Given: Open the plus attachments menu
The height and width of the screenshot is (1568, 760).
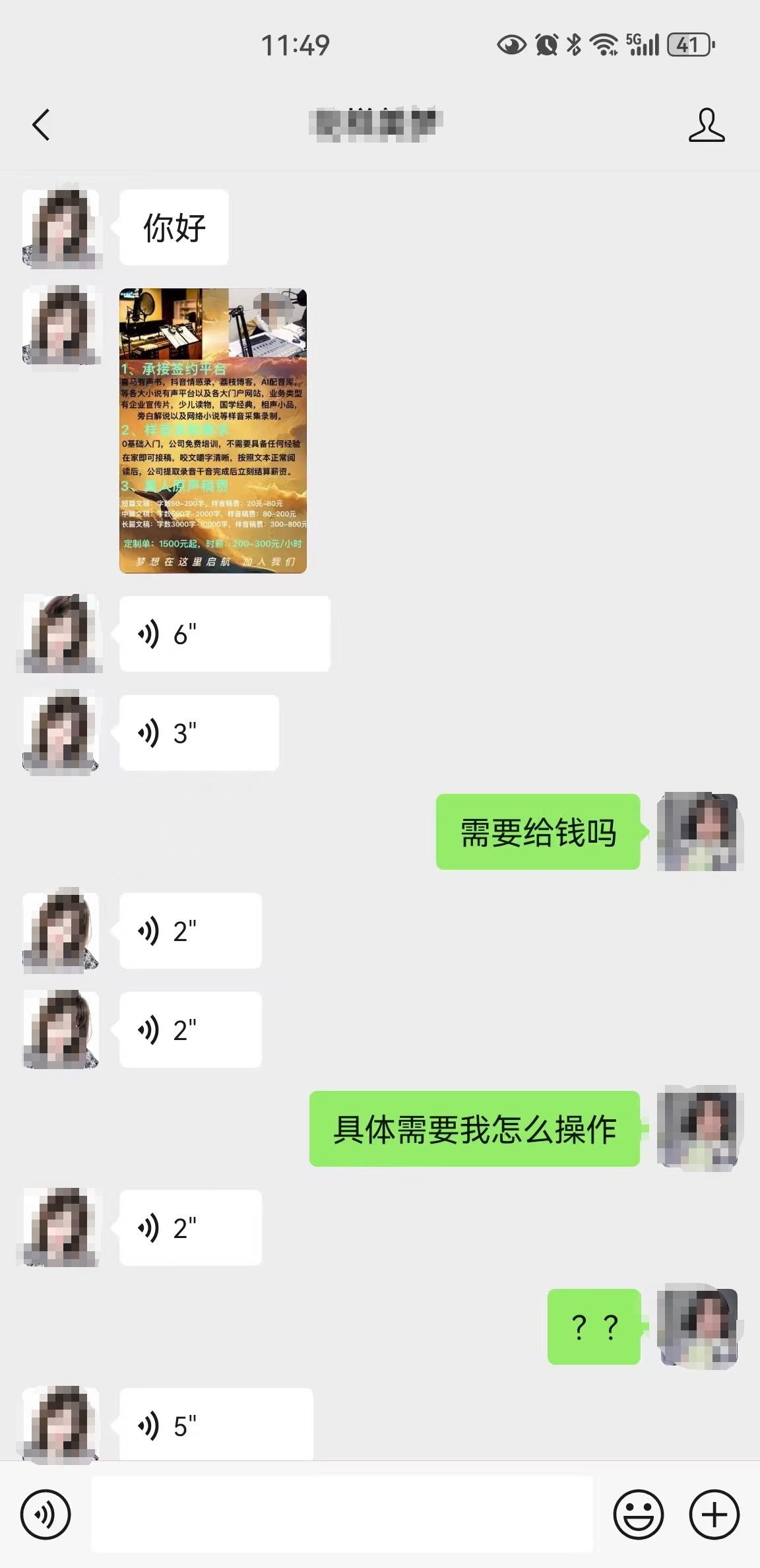Looking at the screenshot, I should tap(714, 1514).
